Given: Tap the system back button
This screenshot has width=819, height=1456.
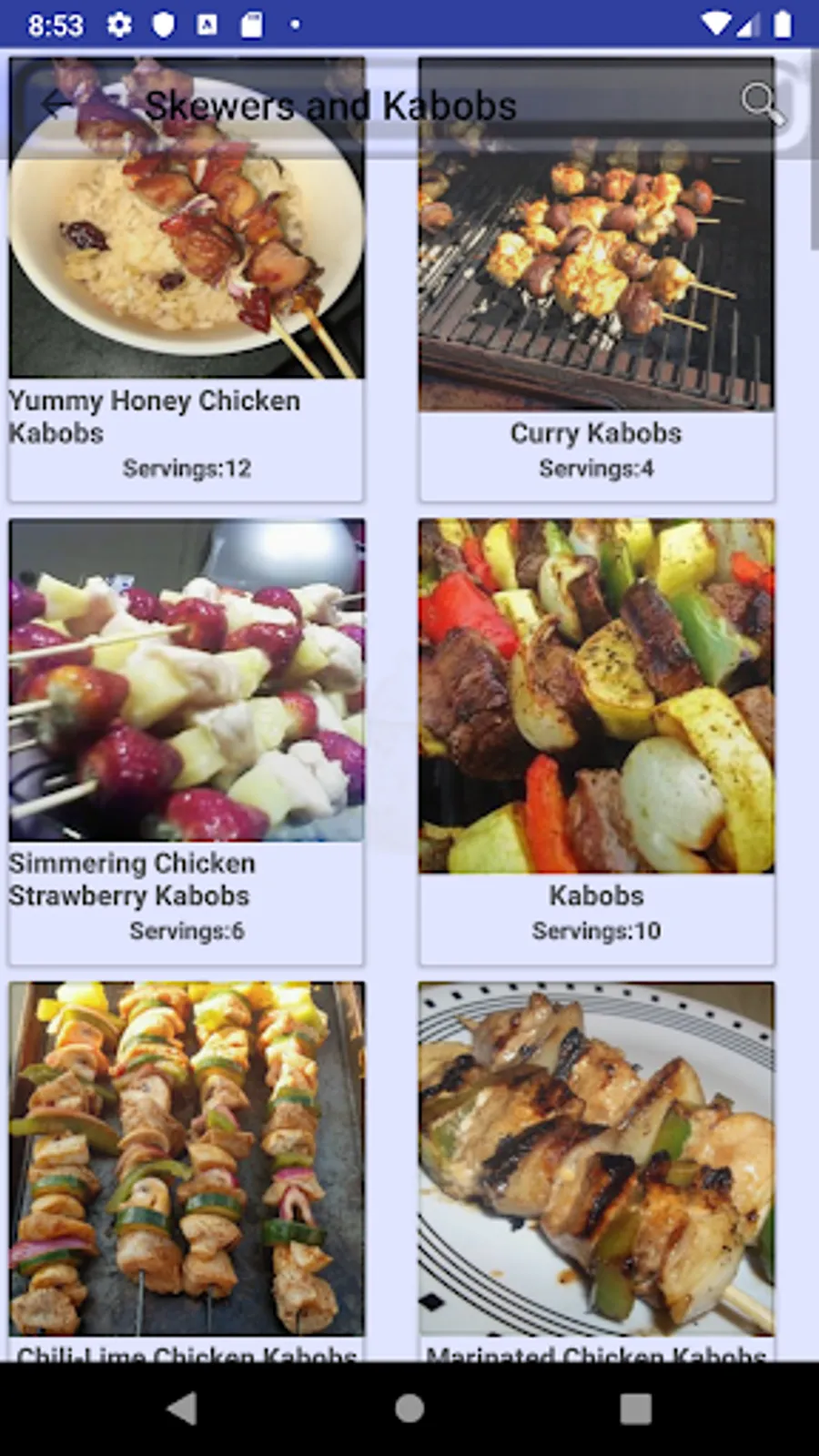Looking at the screenshot, I should click(183, 1409).
